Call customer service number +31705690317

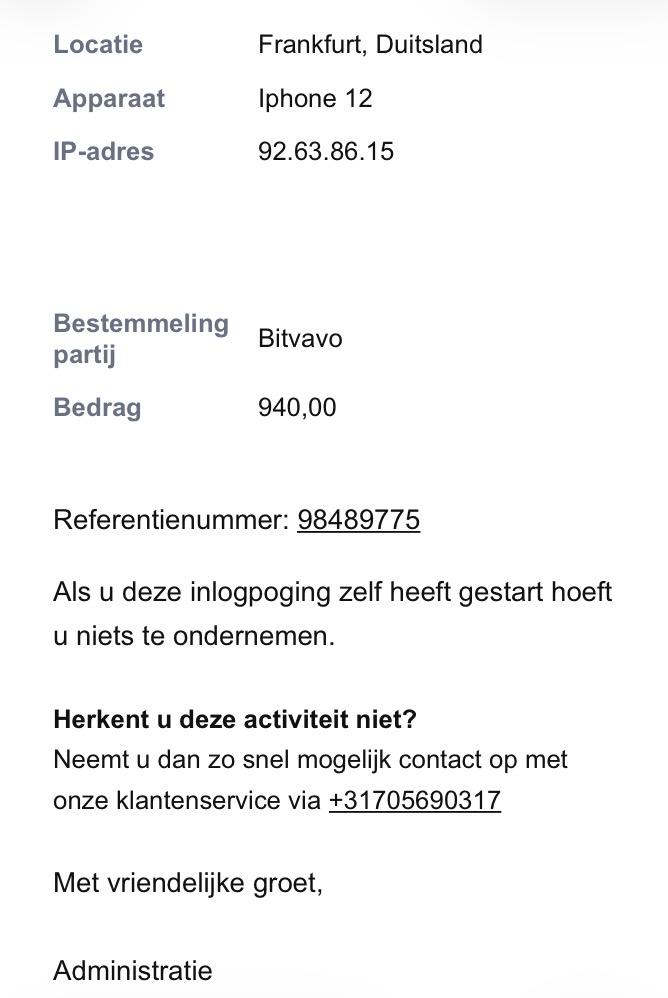click(x=415, y=800)
